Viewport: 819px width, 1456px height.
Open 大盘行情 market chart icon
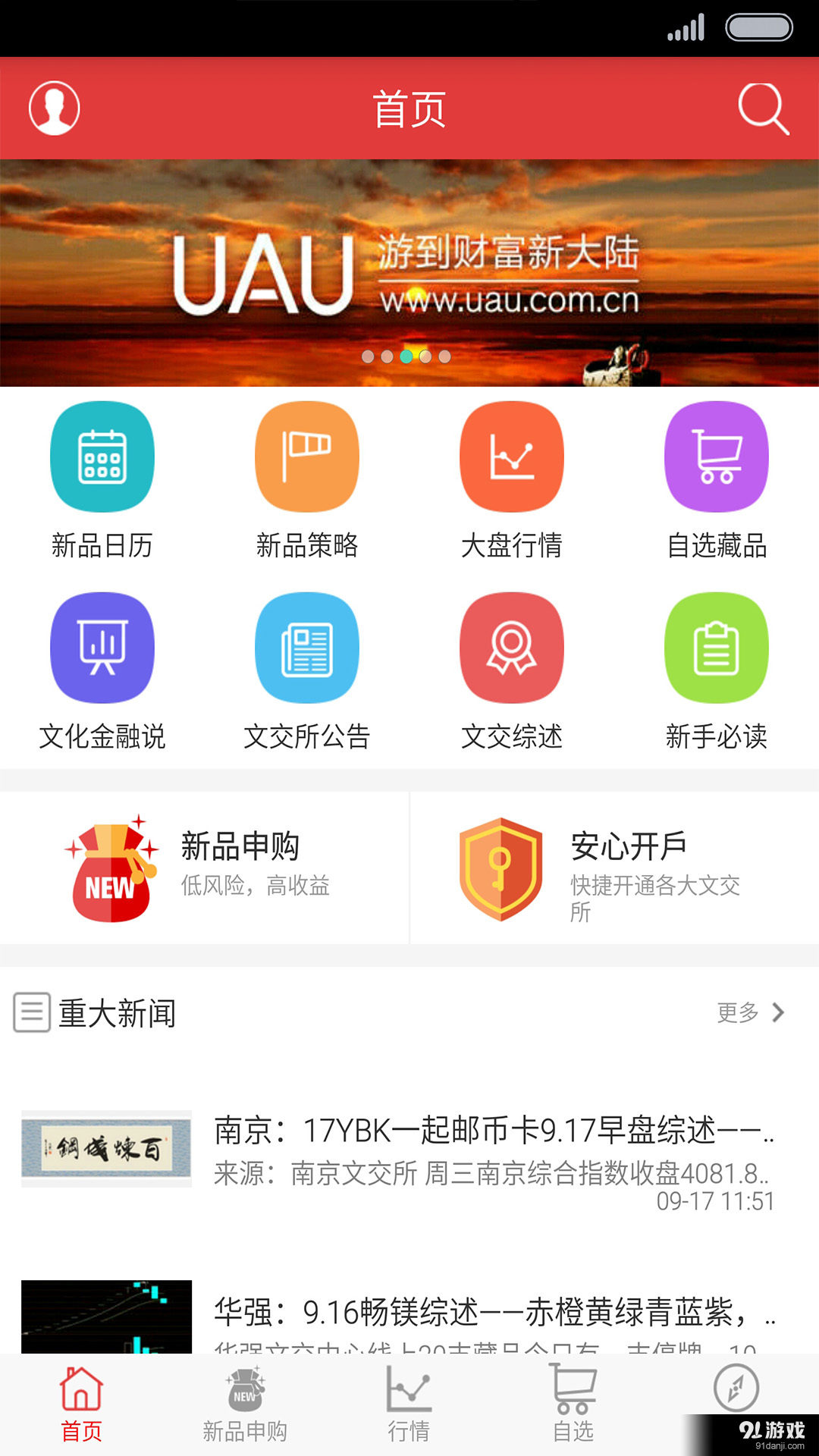[511, 456]
